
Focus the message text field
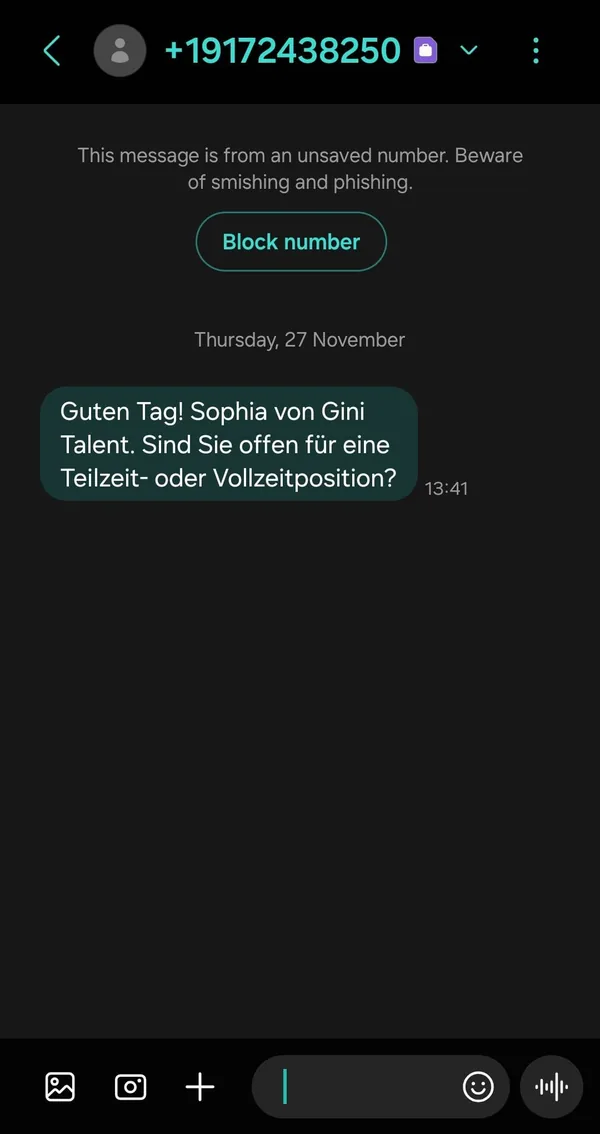pyautogui.click(x=365, y=1086)
